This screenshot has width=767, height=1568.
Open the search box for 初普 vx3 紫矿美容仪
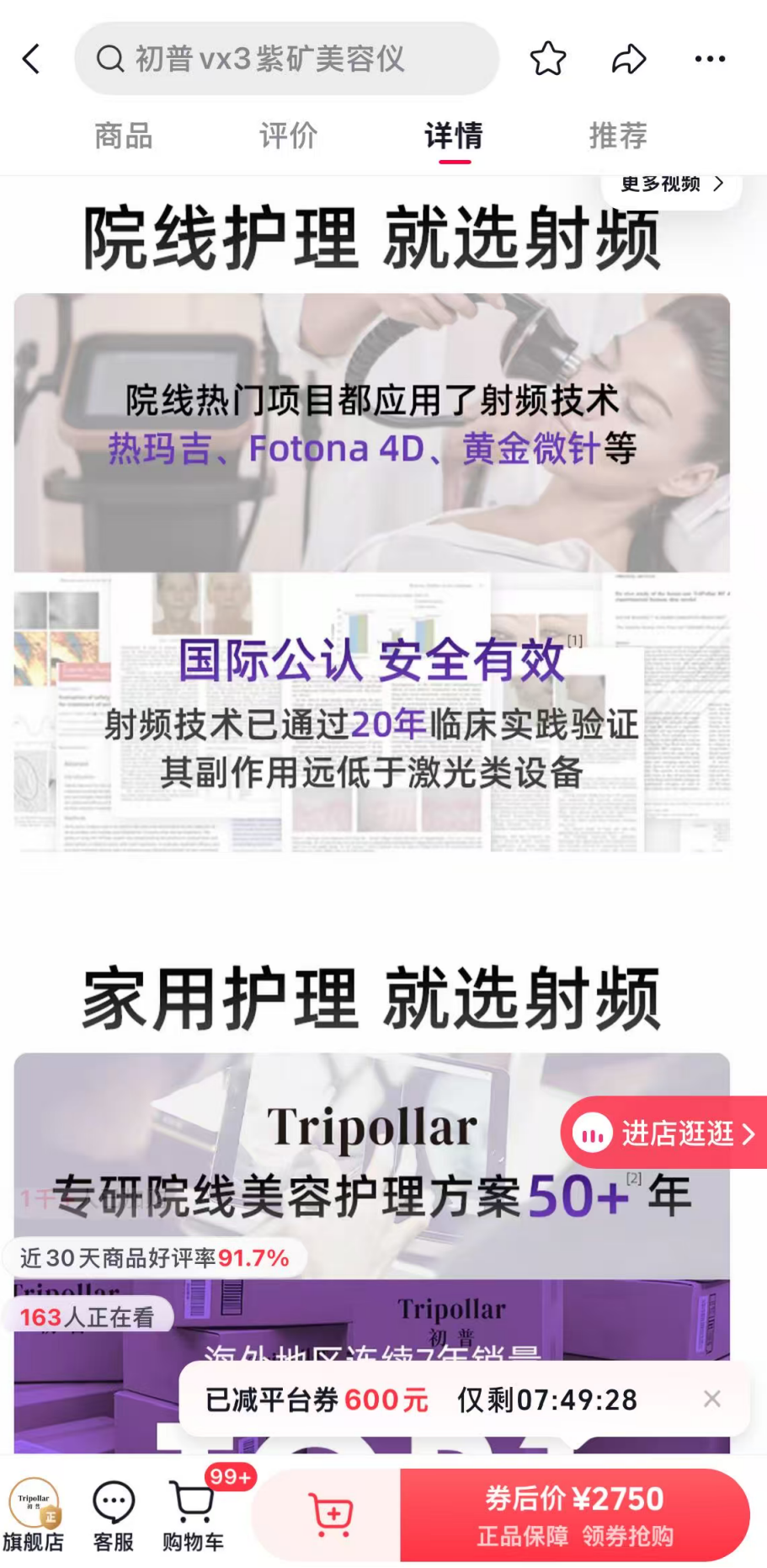(x=286, y=59)
